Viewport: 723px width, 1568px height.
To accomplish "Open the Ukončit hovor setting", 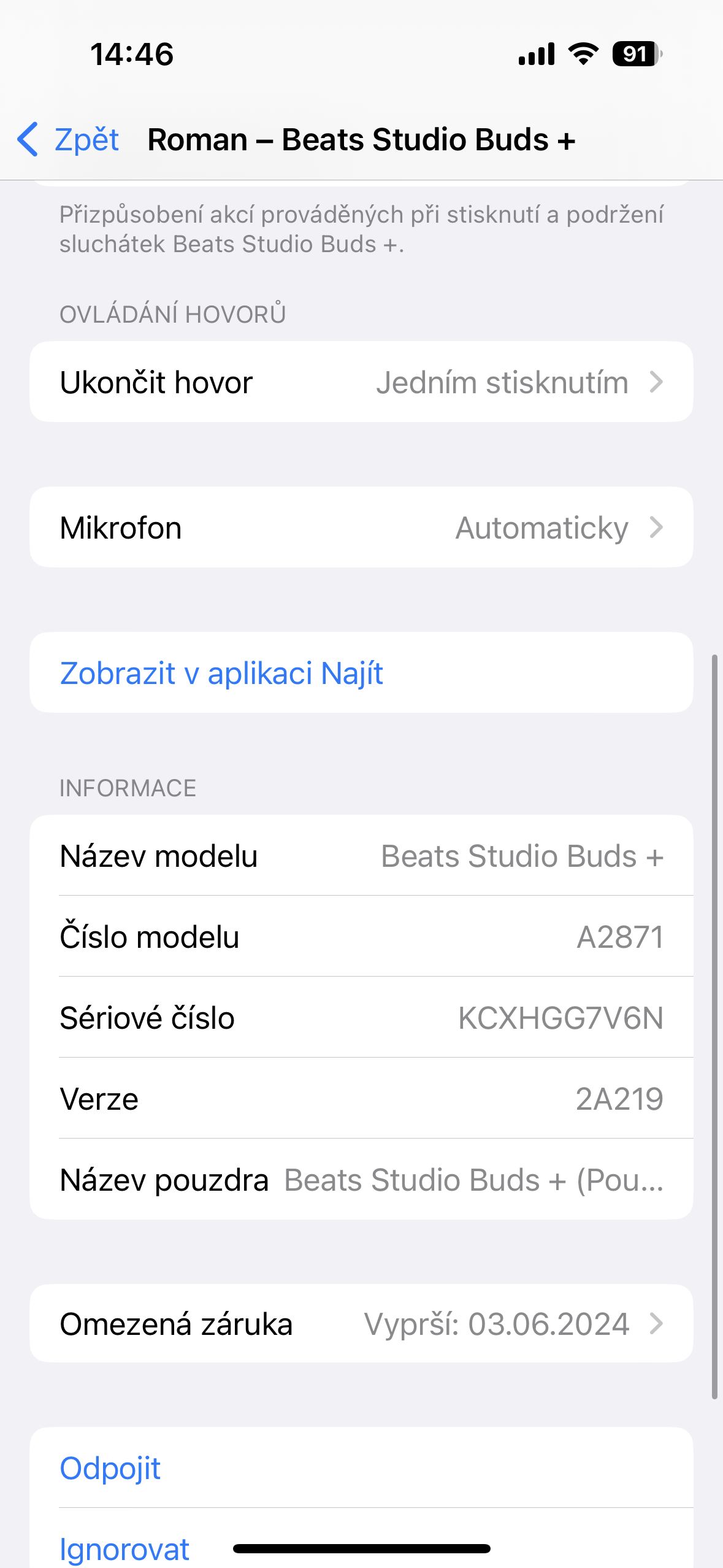I will (361, 382).
